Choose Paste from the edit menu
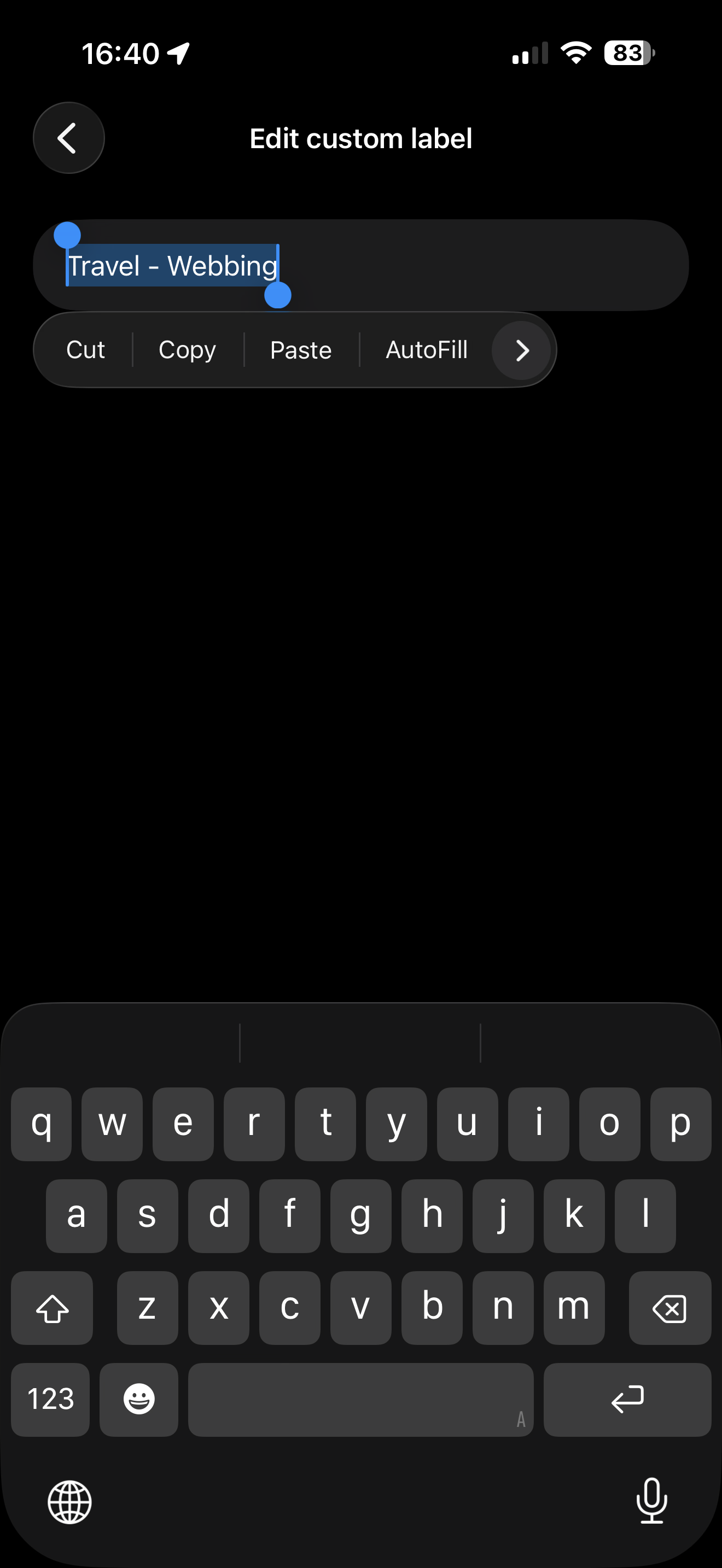 click(x=301, y=350)
